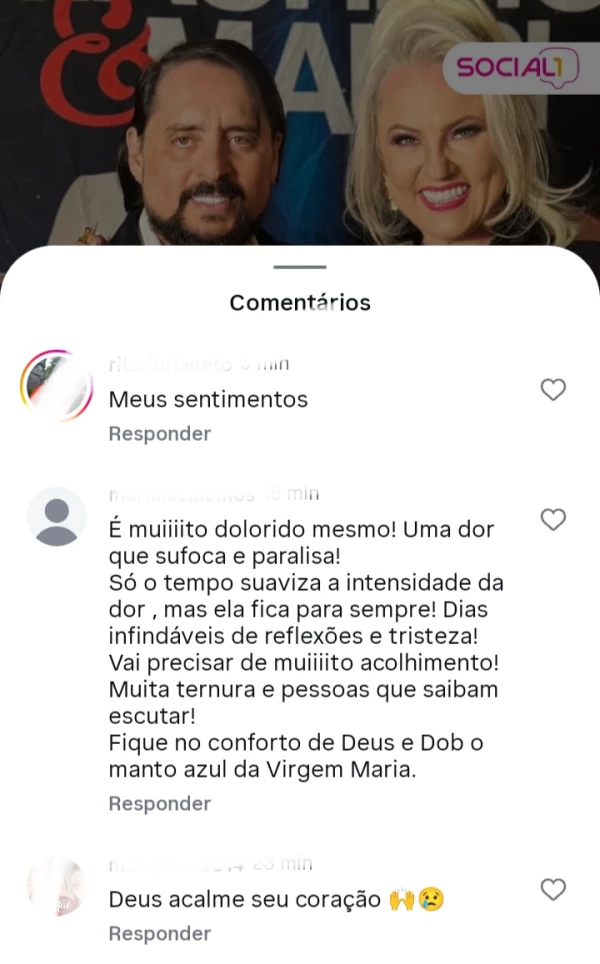Like the comment starting 'É muiiiito dolorido mesmo'

(x=553, y=519)
